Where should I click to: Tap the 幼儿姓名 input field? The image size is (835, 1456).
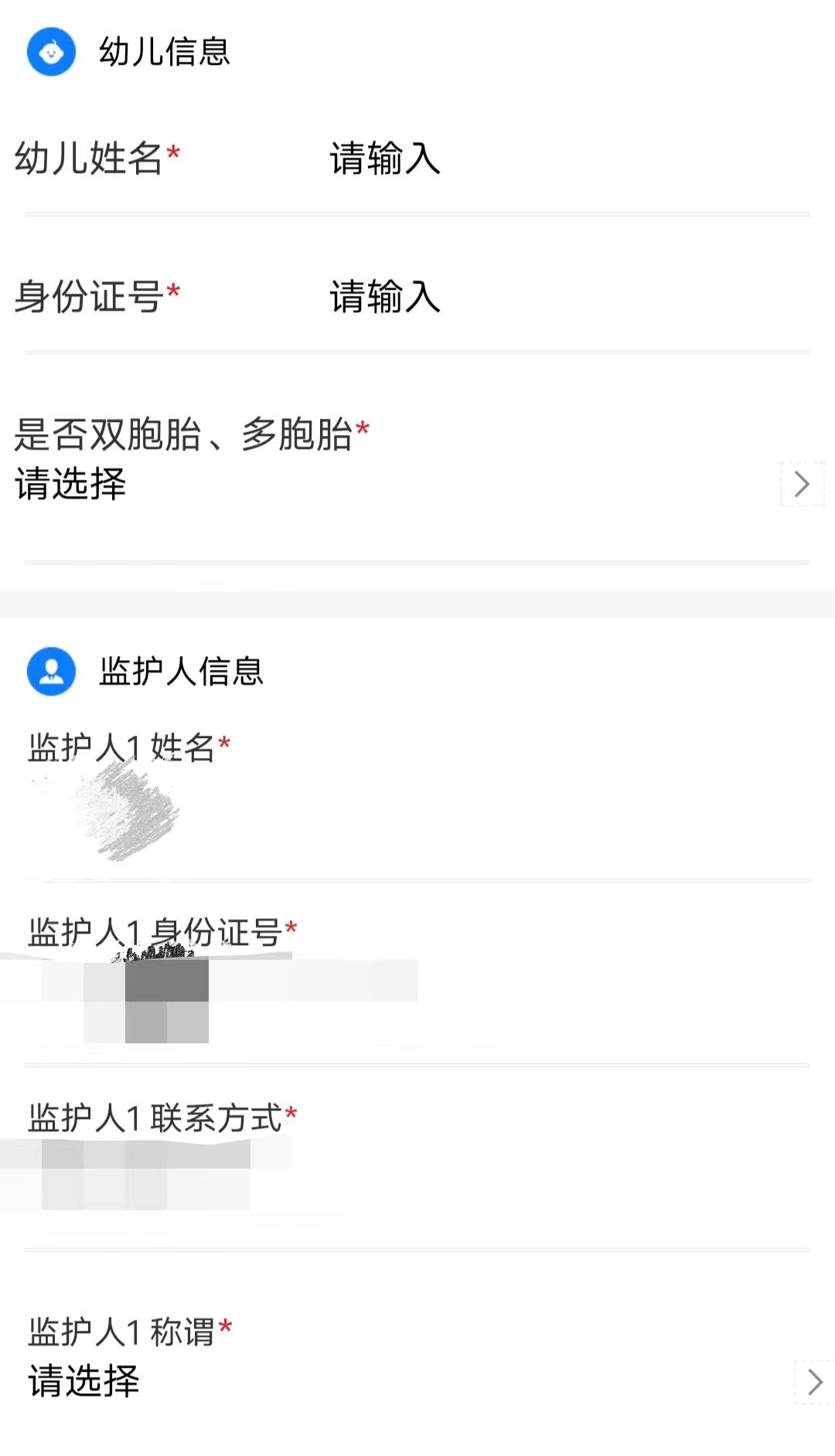568,158
